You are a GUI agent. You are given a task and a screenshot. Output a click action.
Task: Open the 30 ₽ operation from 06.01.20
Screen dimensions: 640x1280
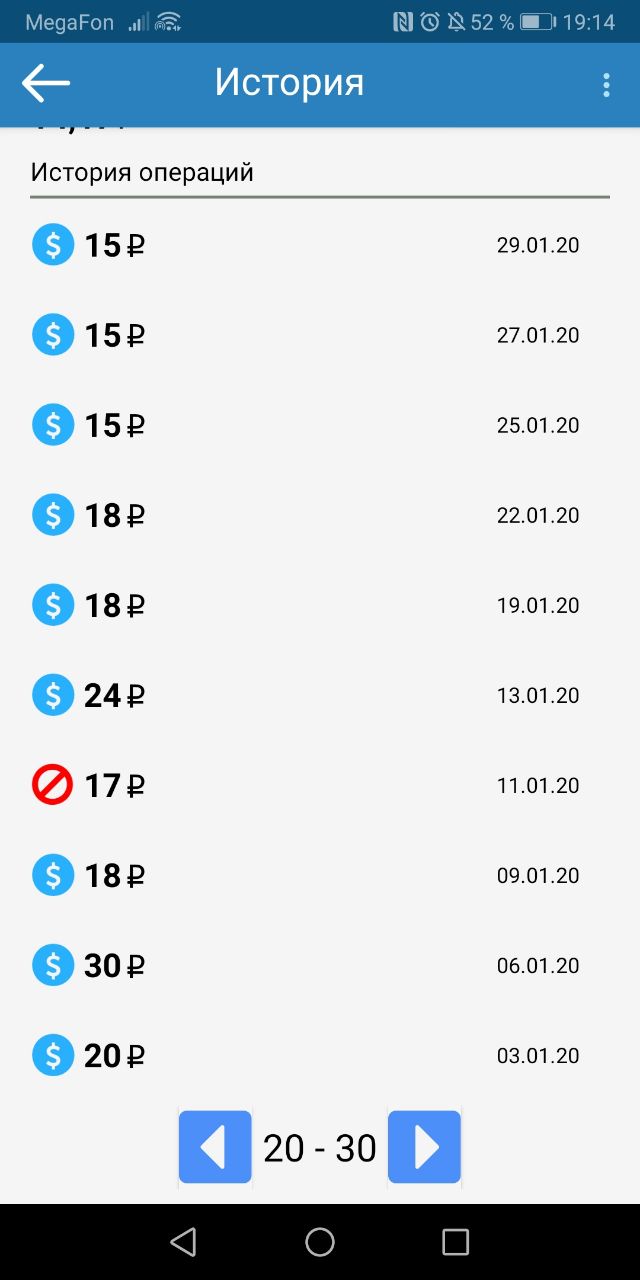320,965
